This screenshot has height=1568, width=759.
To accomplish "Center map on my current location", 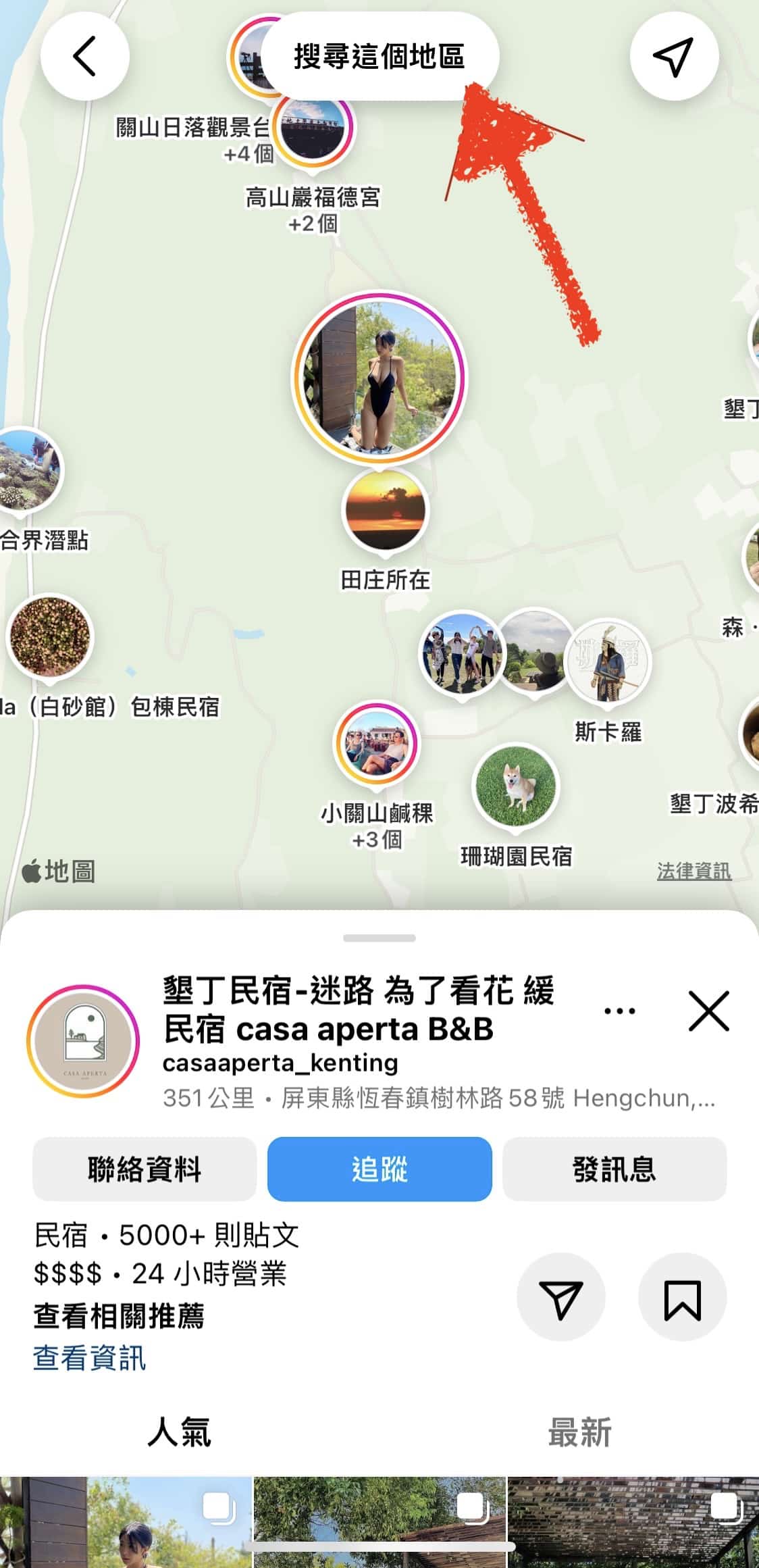I will coord(673,56).
